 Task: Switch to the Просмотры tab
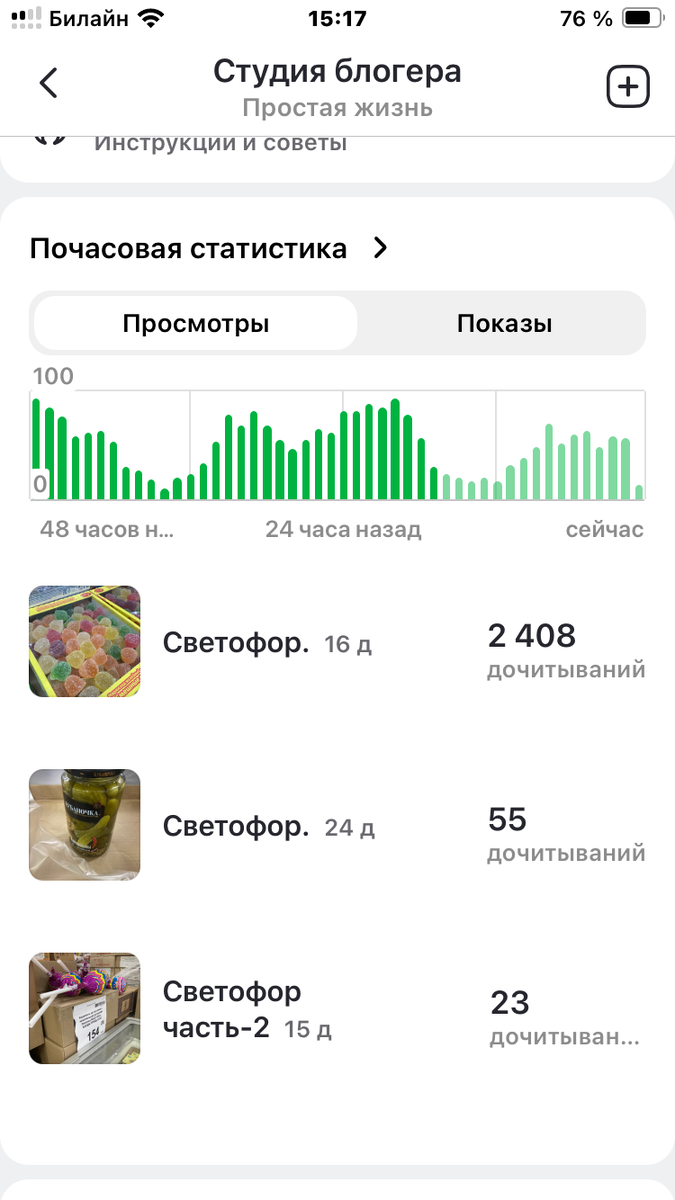(195, 324)
